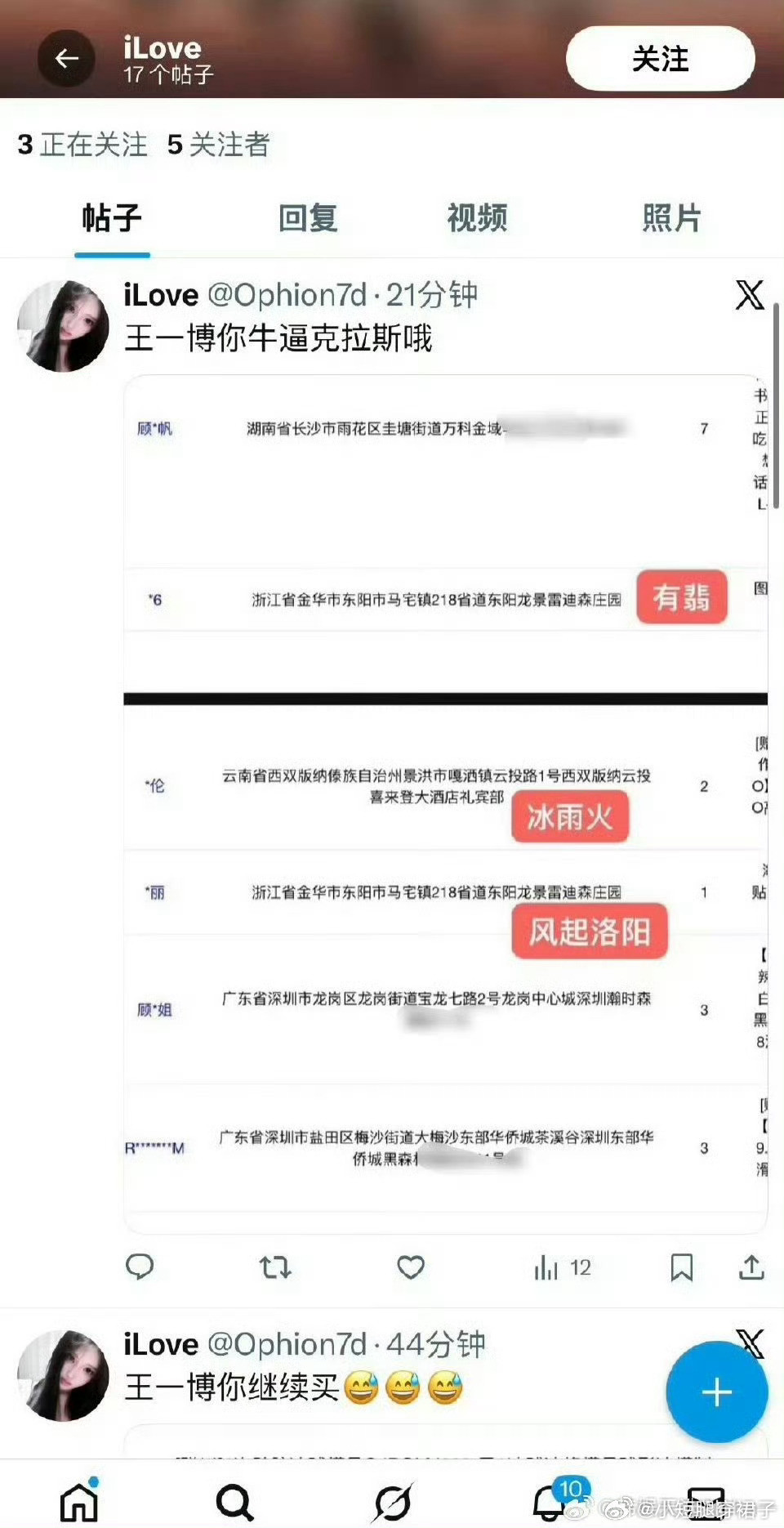Image resolution: width=784 pixels, height=1528 pixels.
Task: Open the Grok explore compass icon
Action: pyautogui.click(x=392, y=1500)
